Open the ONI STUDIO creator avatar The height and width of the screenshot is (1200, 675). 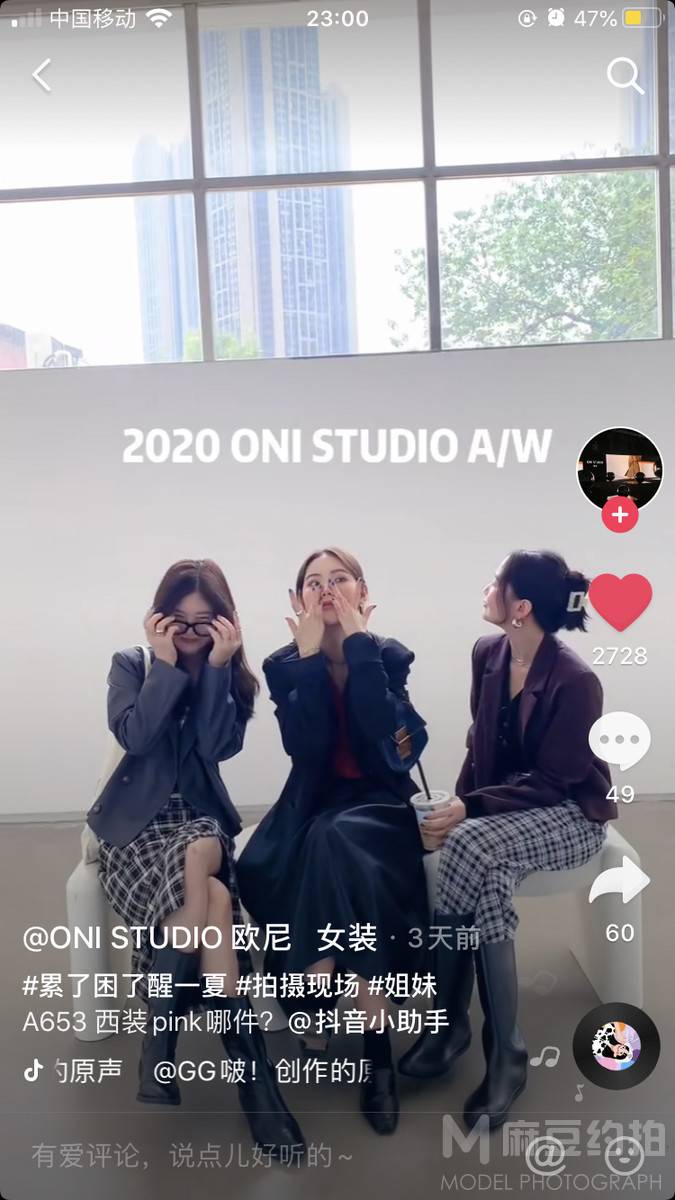(x=620, y=469)
